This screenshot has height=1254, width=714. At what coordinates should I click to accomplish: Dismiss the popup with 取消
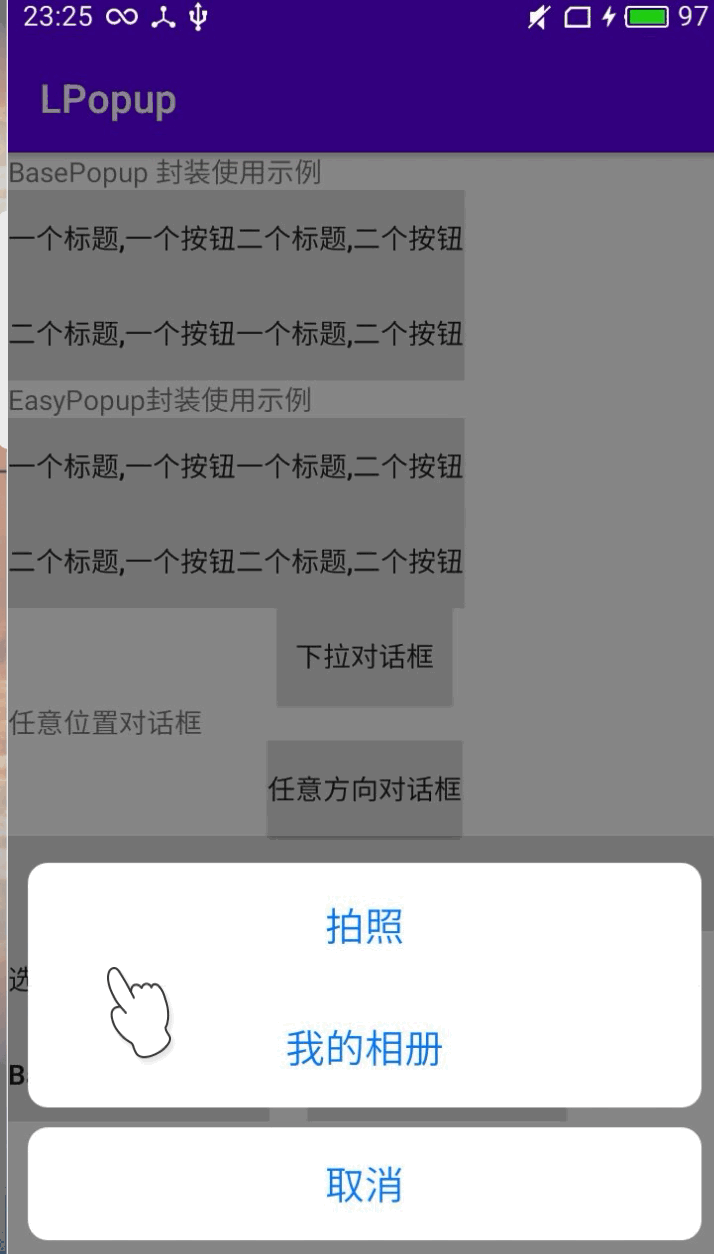pos(364,1185)
